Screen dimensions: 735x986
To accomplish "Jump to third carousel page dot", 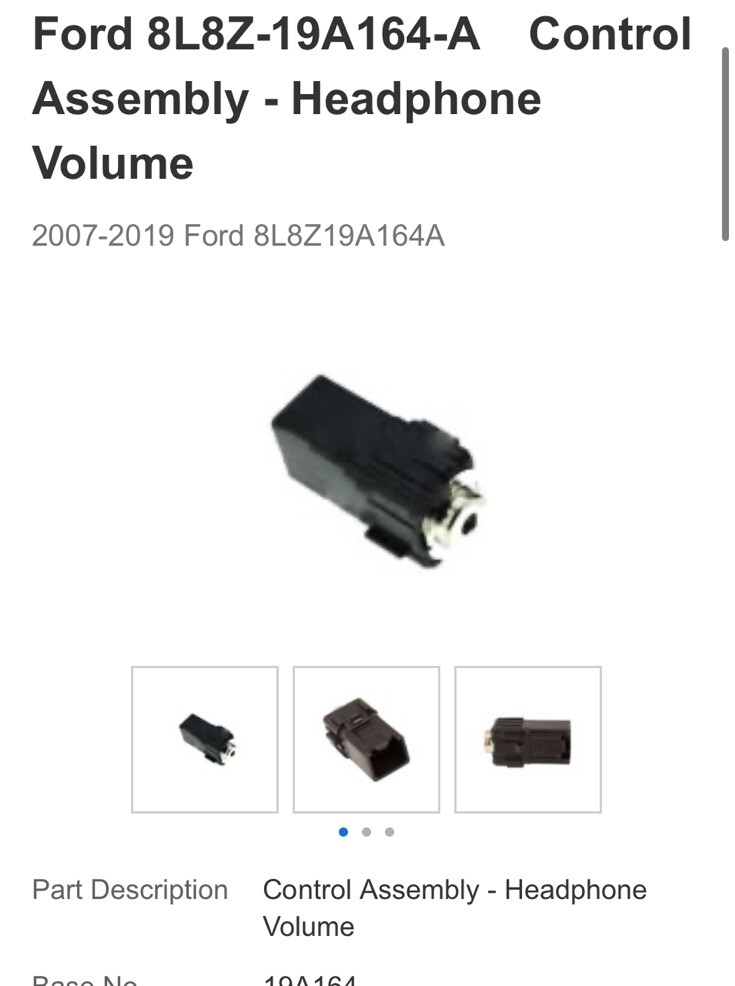I will click(x=389, y=831).
